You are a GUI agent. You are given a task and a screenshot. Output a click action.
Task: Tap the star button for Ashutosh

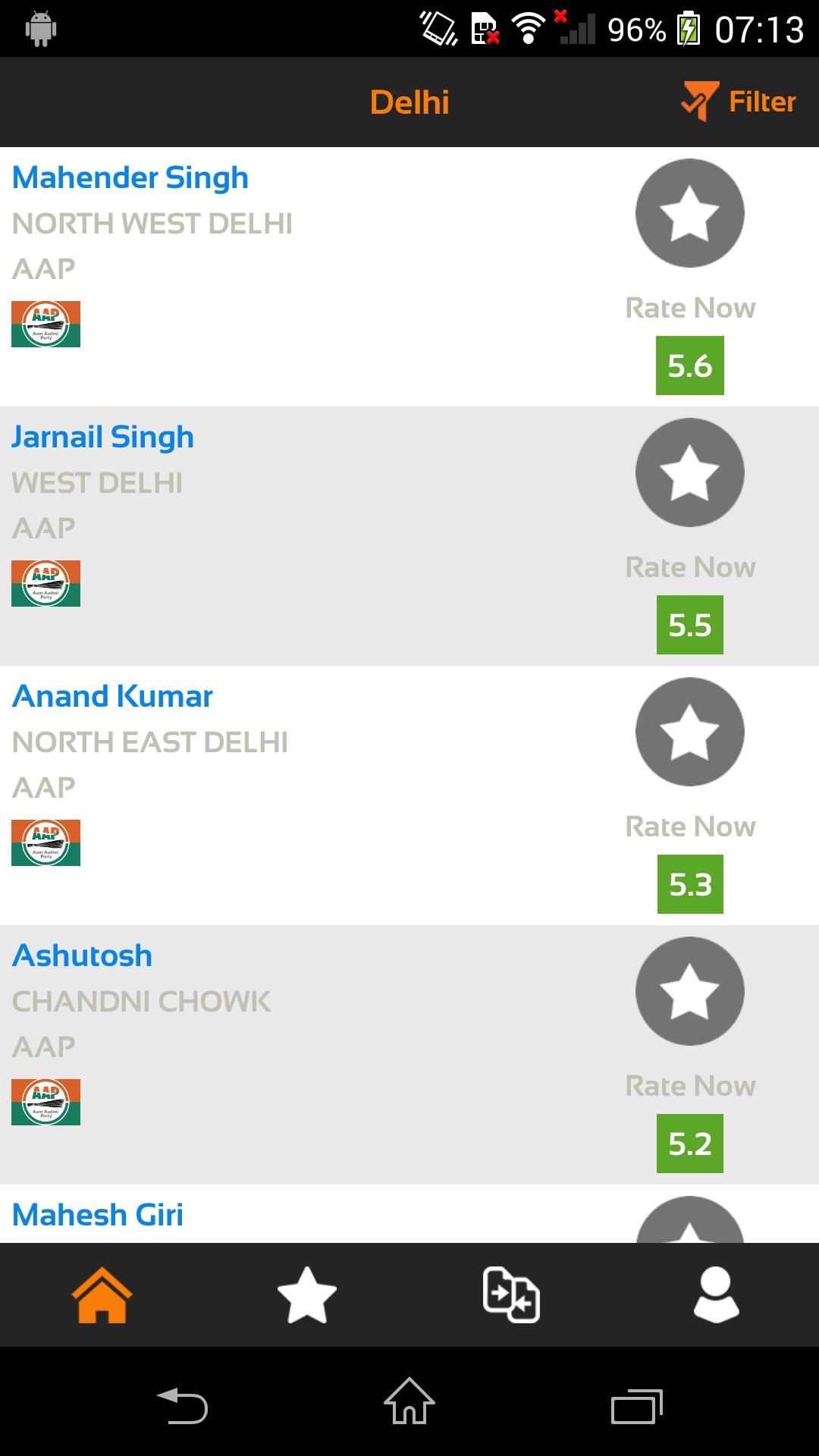(689, 991)
